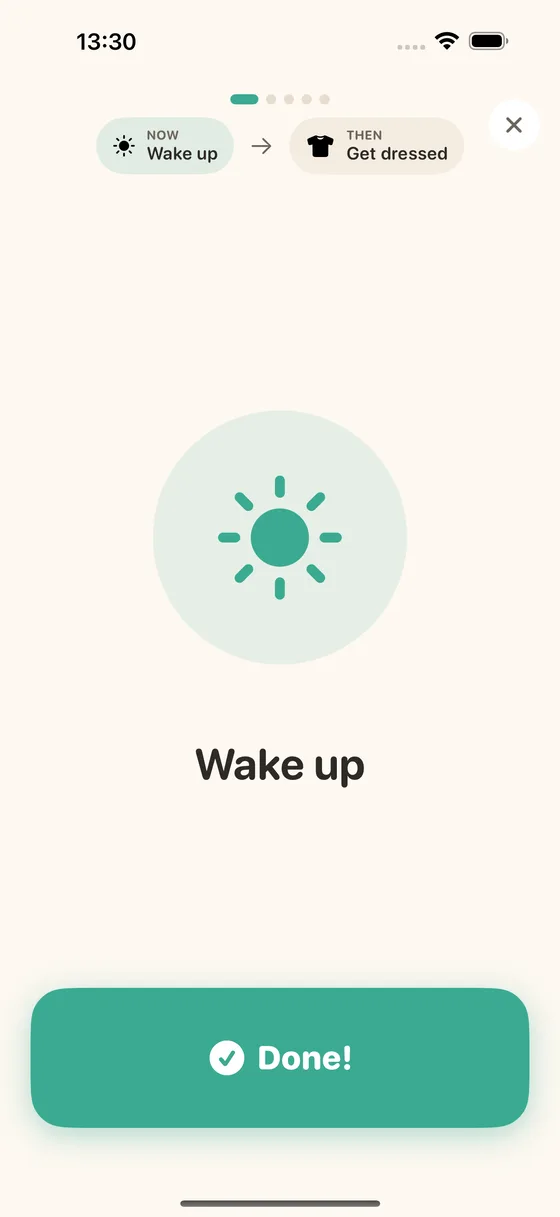The height and width of the screenshot is (1217, 560).
Task: Mark Wake up as Done
Action: tap(280, 1058)
